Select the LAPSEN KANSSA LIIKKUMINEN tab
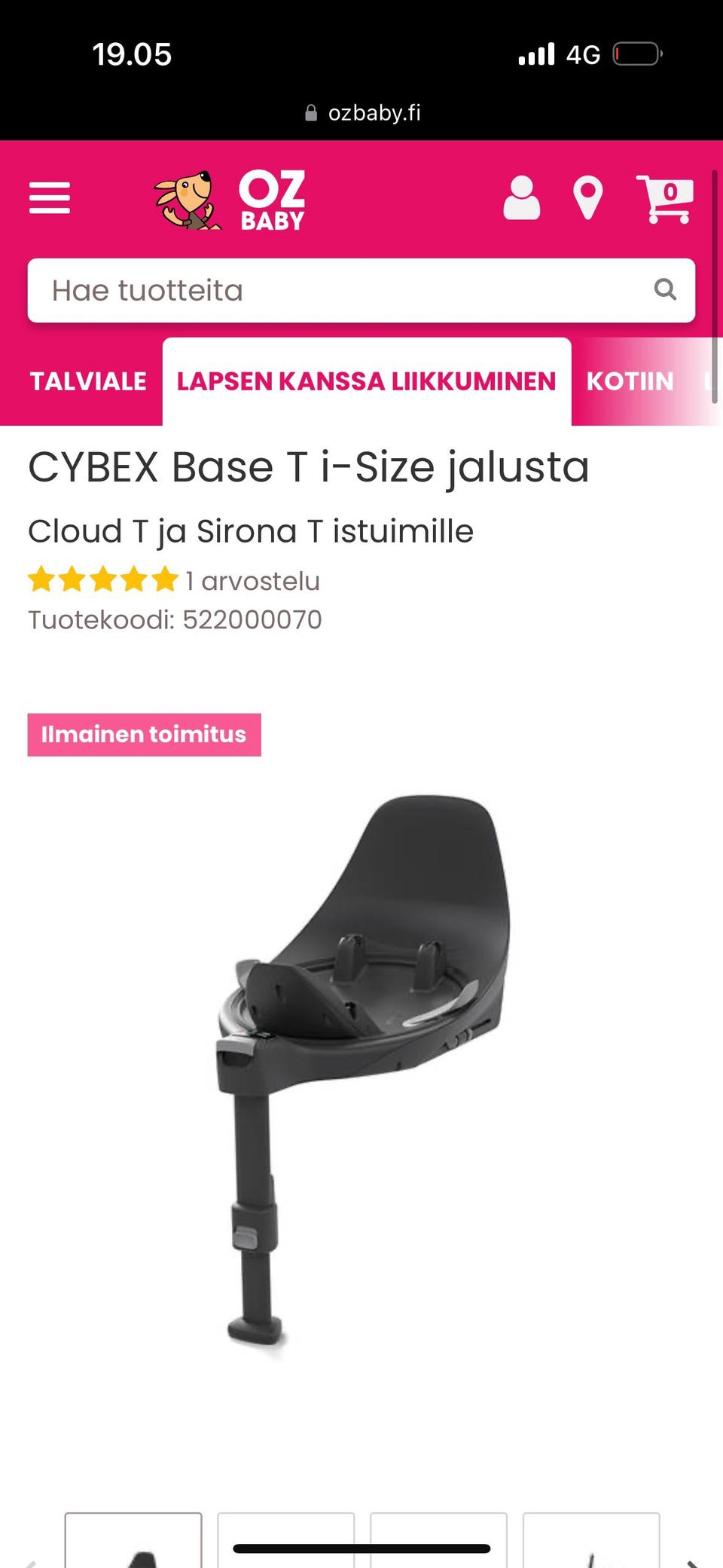Image resolution: width=723 pixels, height=1568 pixels. [366, 381]
